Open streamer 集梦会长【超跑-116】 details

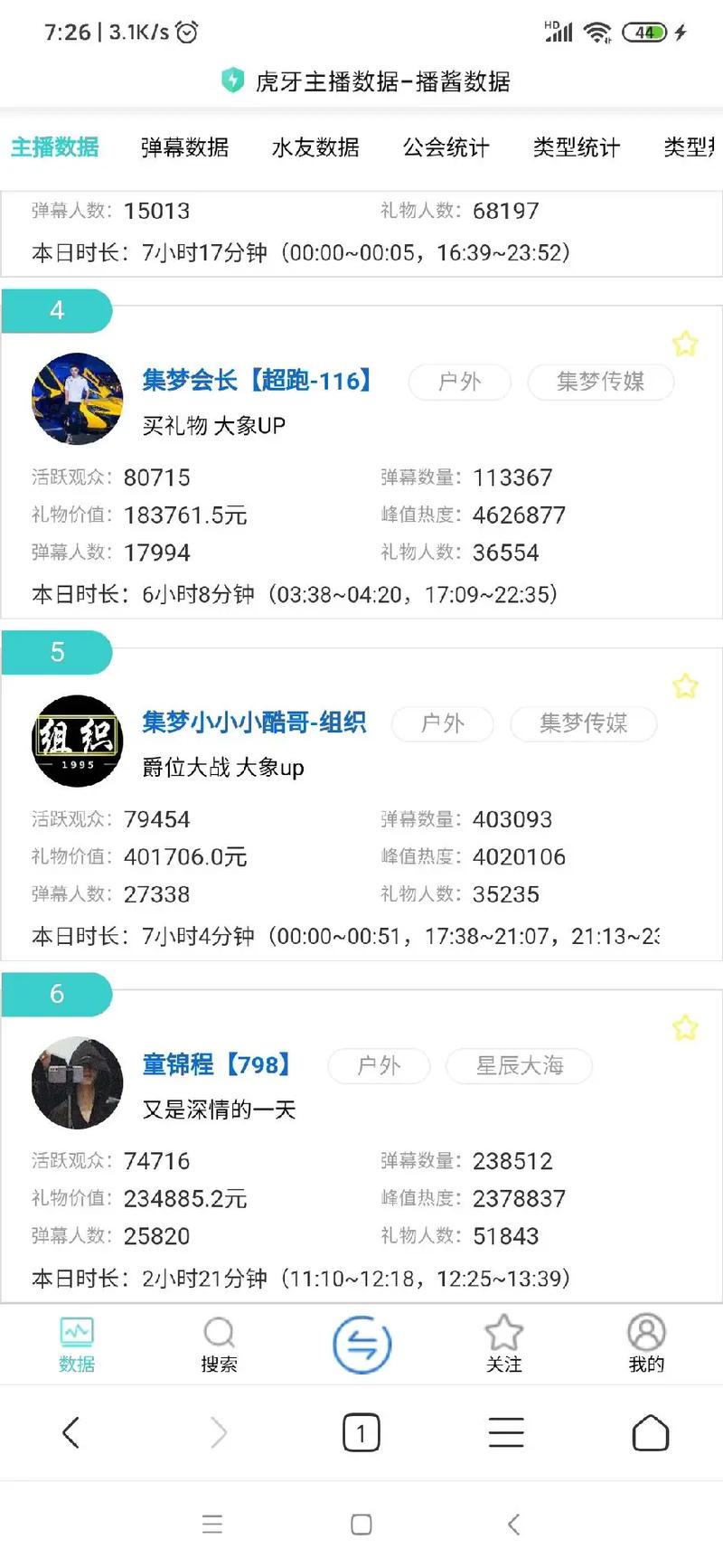(x=257, y=381)
